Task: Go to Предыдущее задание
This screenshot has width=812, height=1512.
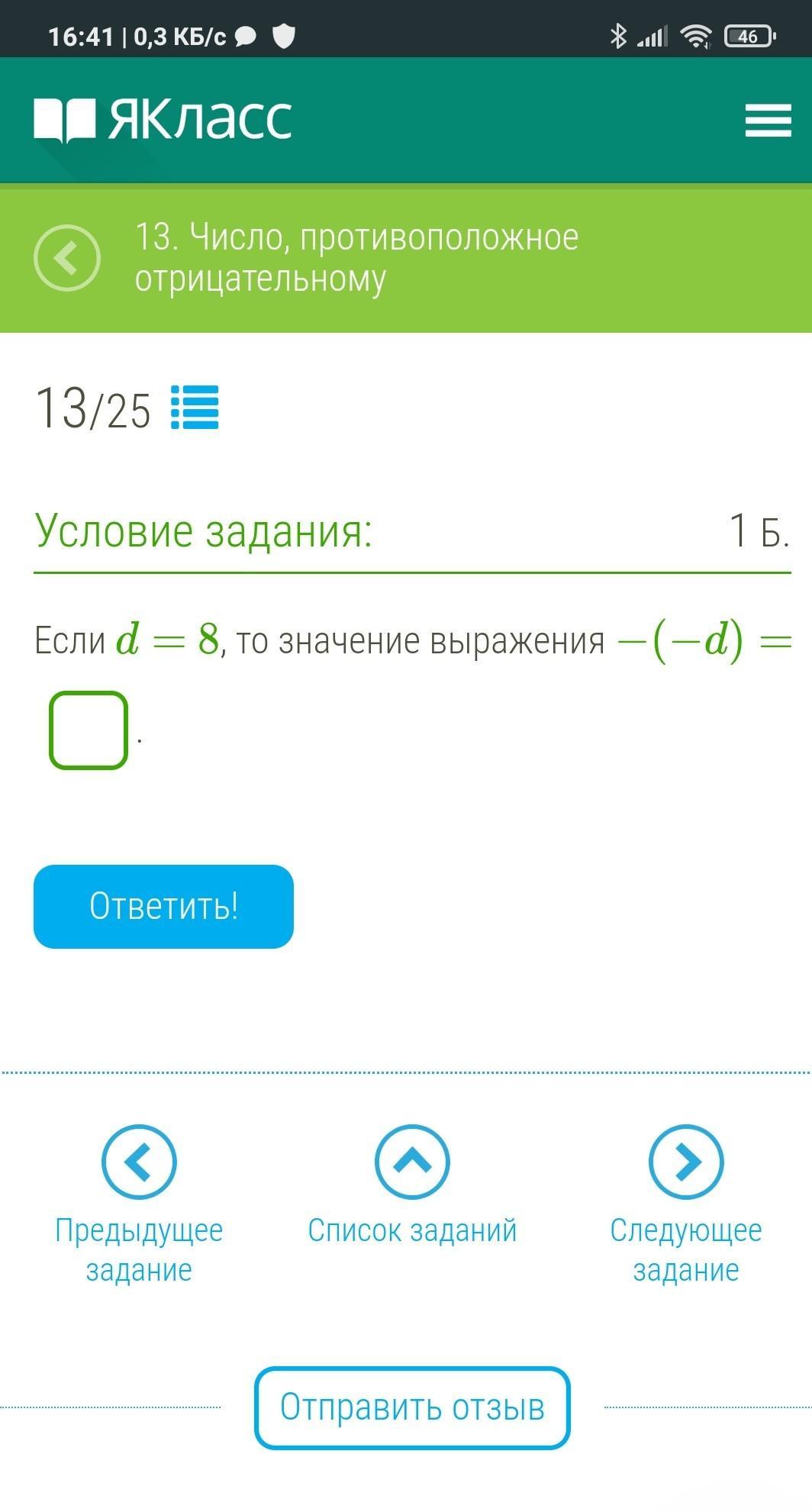Action: (x=139, y=1162)
